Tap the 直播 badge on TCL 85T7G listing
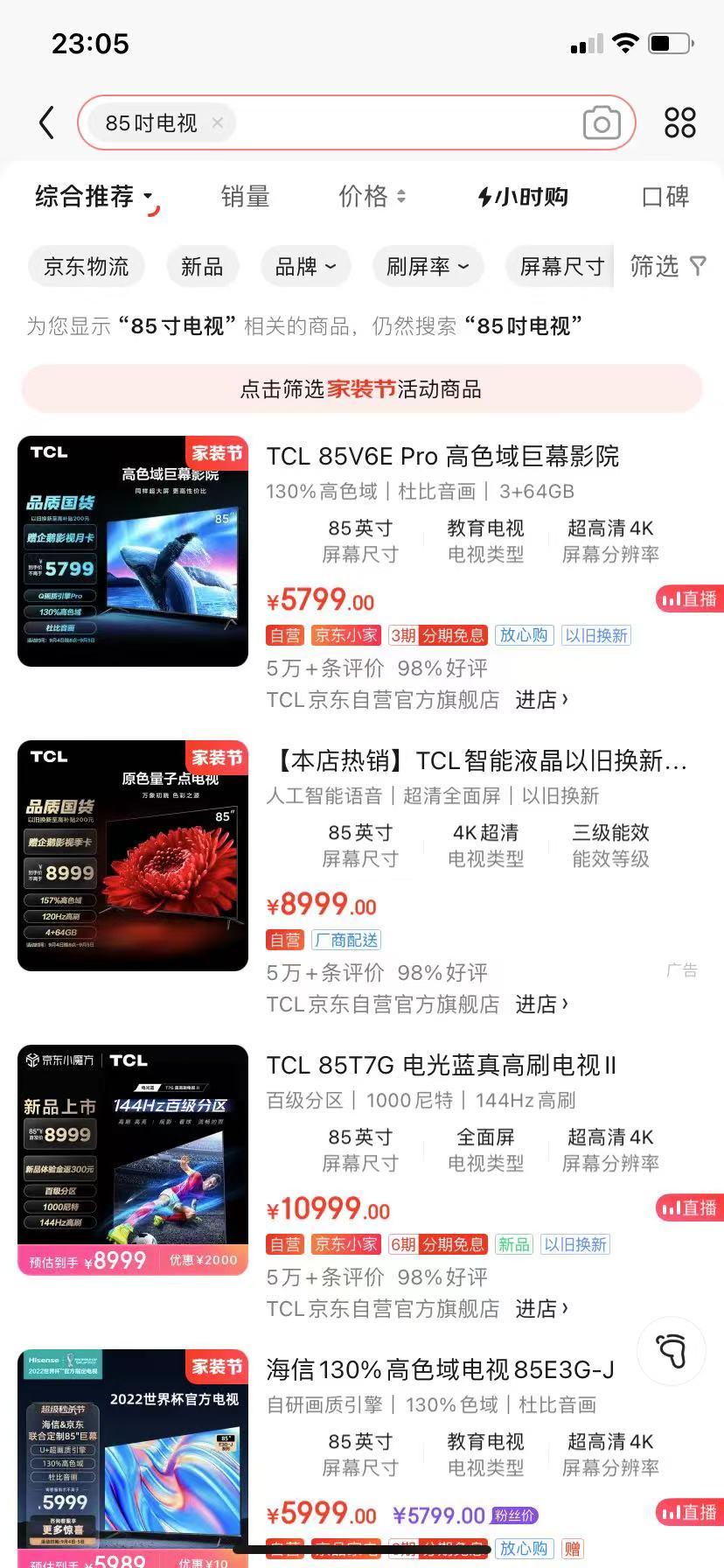This screenshot has width=724, height=1568. 690,1207
